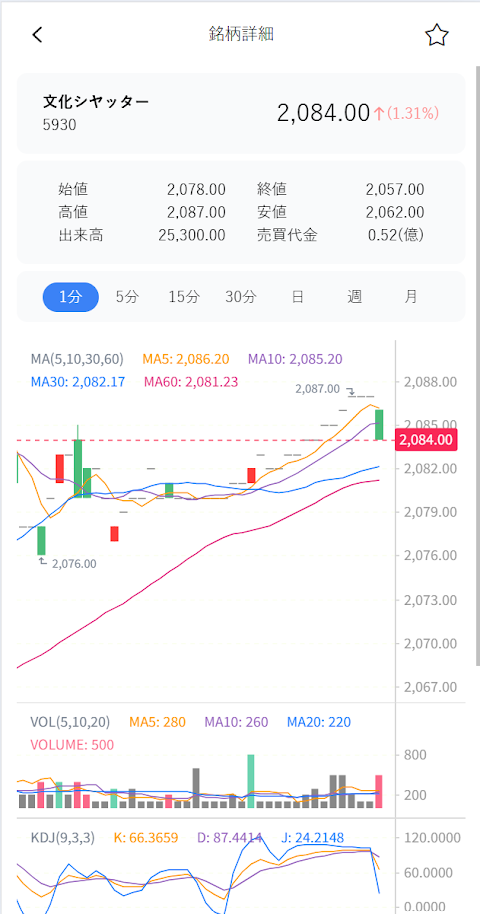
Task: Switch to the 30分 chart interval
Action: [x=240, y=297]
